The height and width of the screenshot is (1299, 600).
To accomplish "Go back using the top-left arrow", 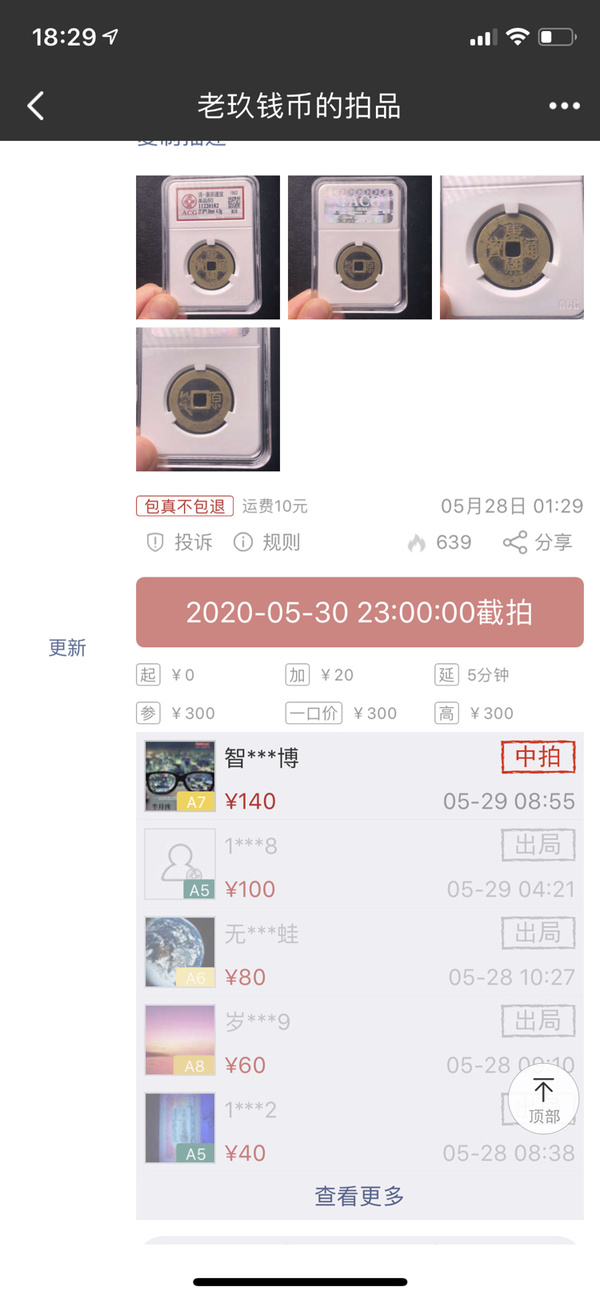I will tap(36, 106).
